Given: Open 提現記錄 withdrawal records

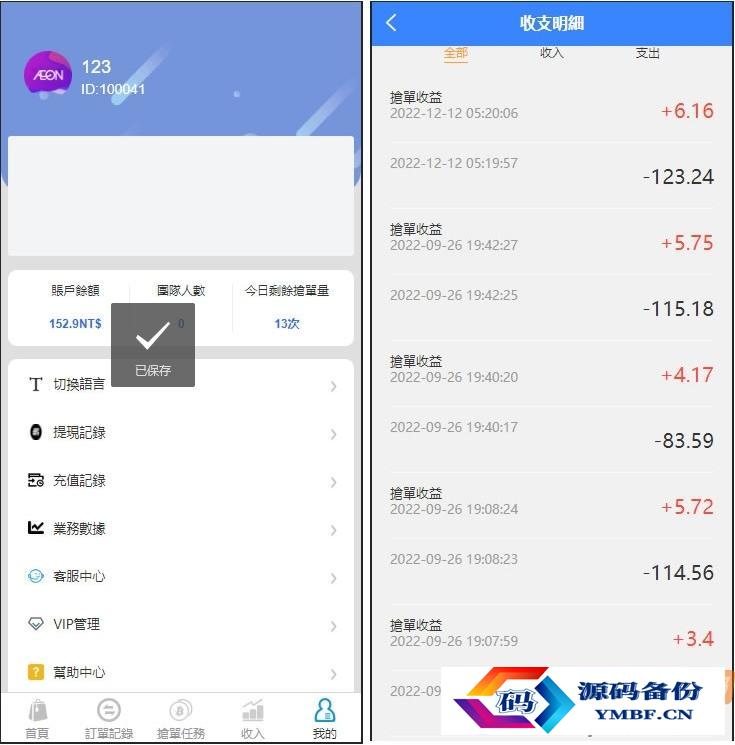Looking at the screenshot, I should [x=180, y=433].
